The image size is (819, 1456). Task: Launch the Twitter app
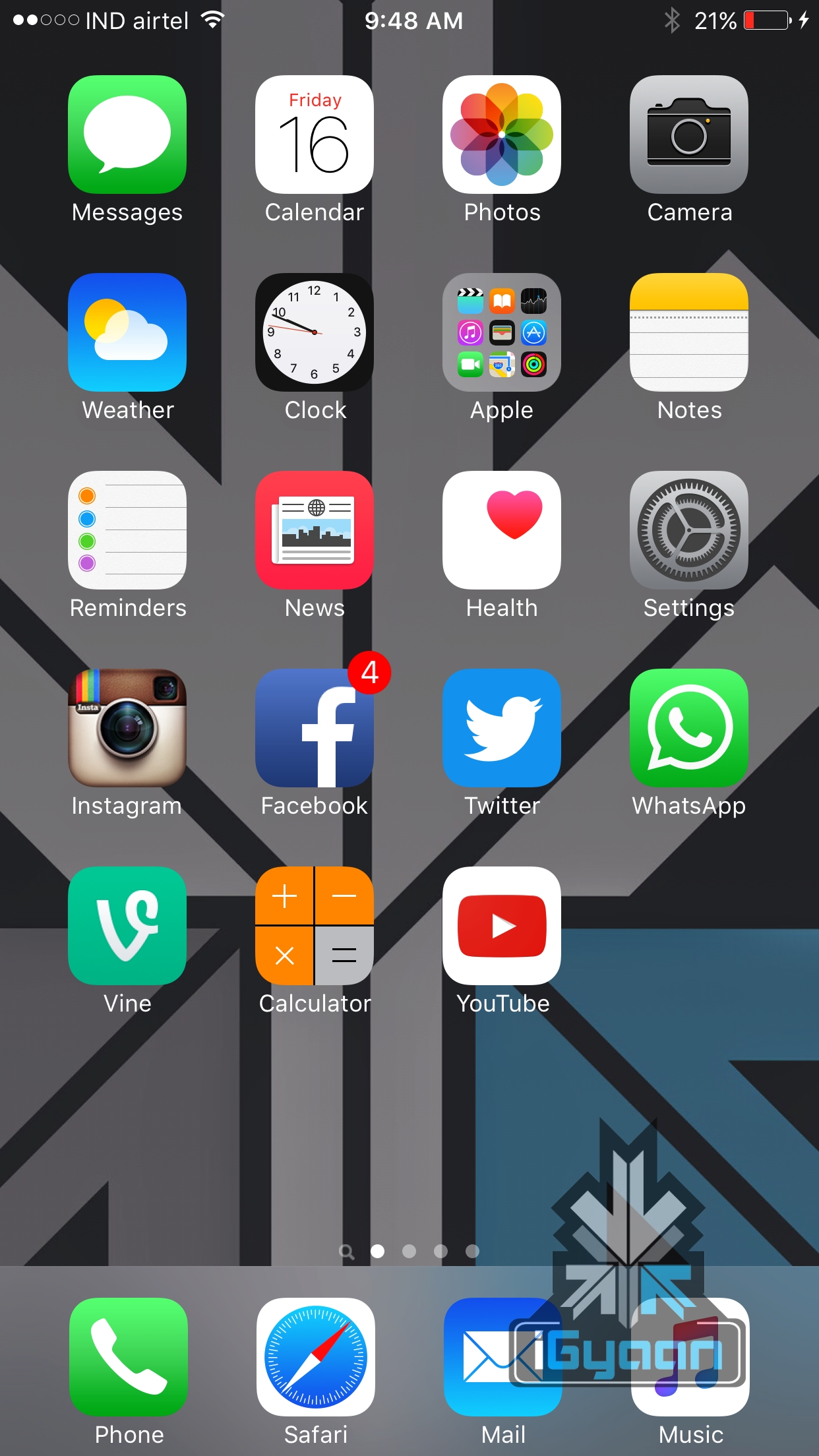[x=502, y=728]
